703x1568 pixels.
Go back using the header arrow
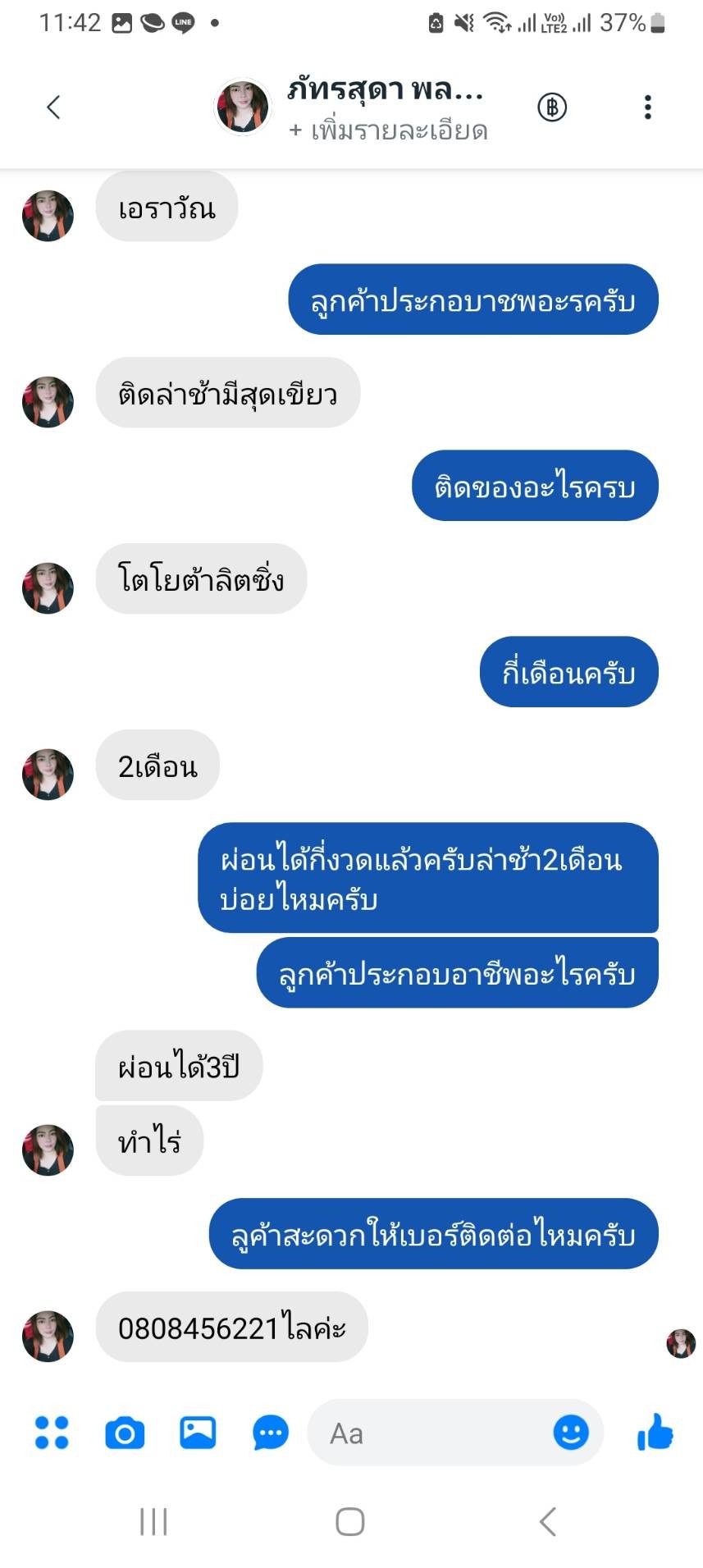tap(54, 107)
